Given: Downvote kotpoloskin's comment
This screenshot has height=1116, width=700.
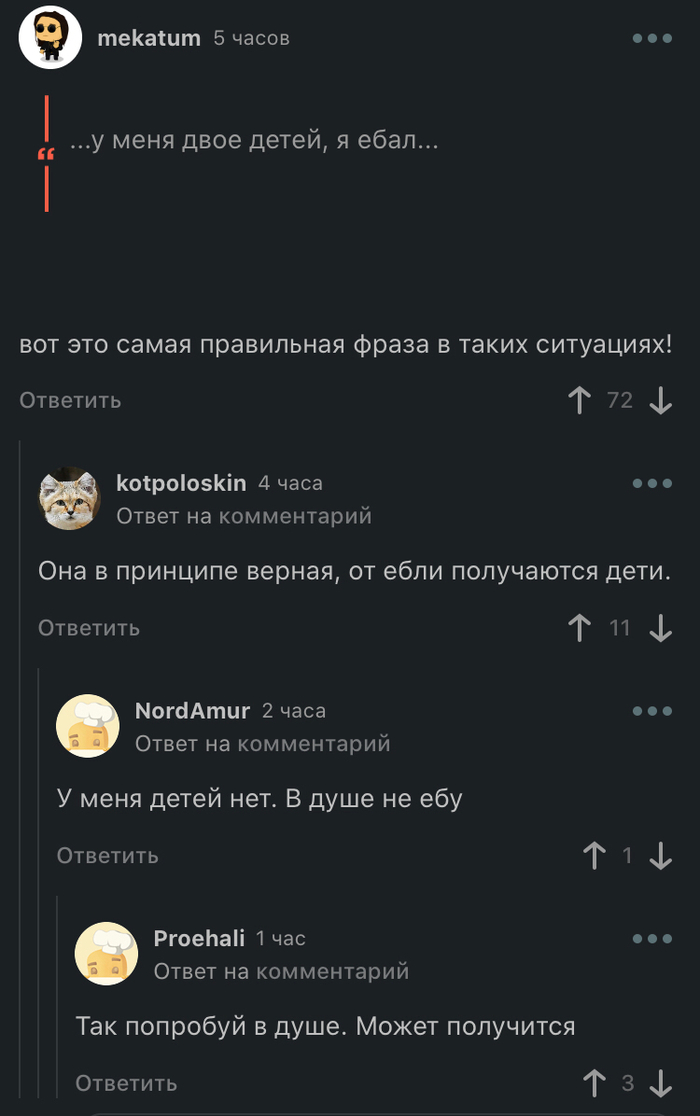Looking at the screenshot, I should pos(660,628).
